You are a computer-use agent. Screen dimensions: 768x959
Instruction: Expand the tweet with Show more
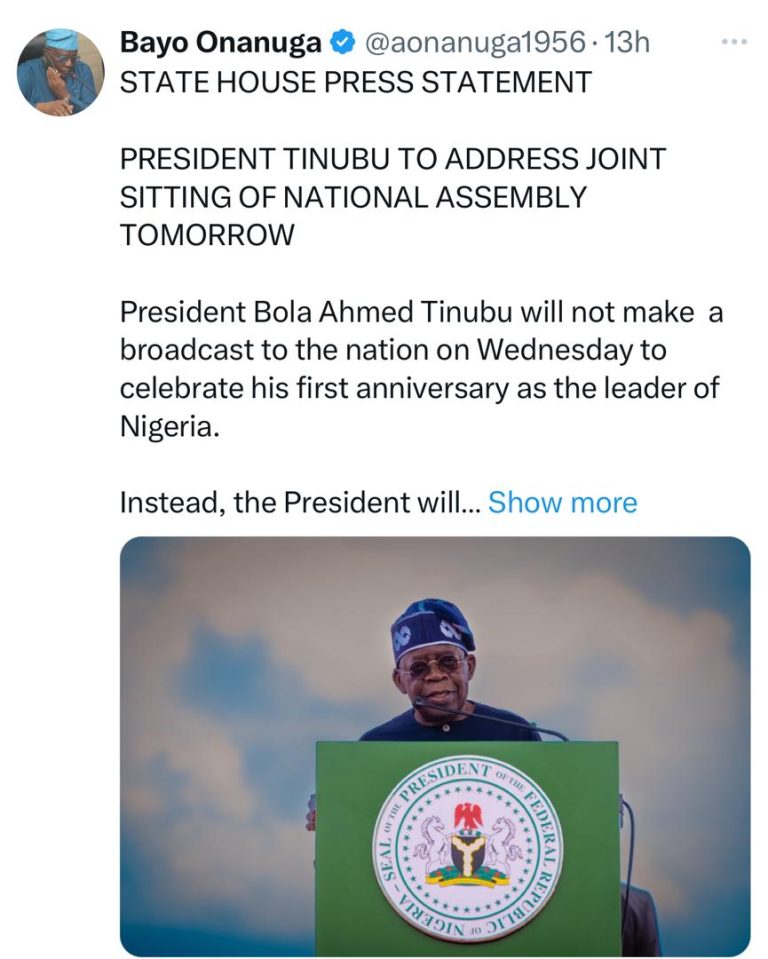[562, 502]
